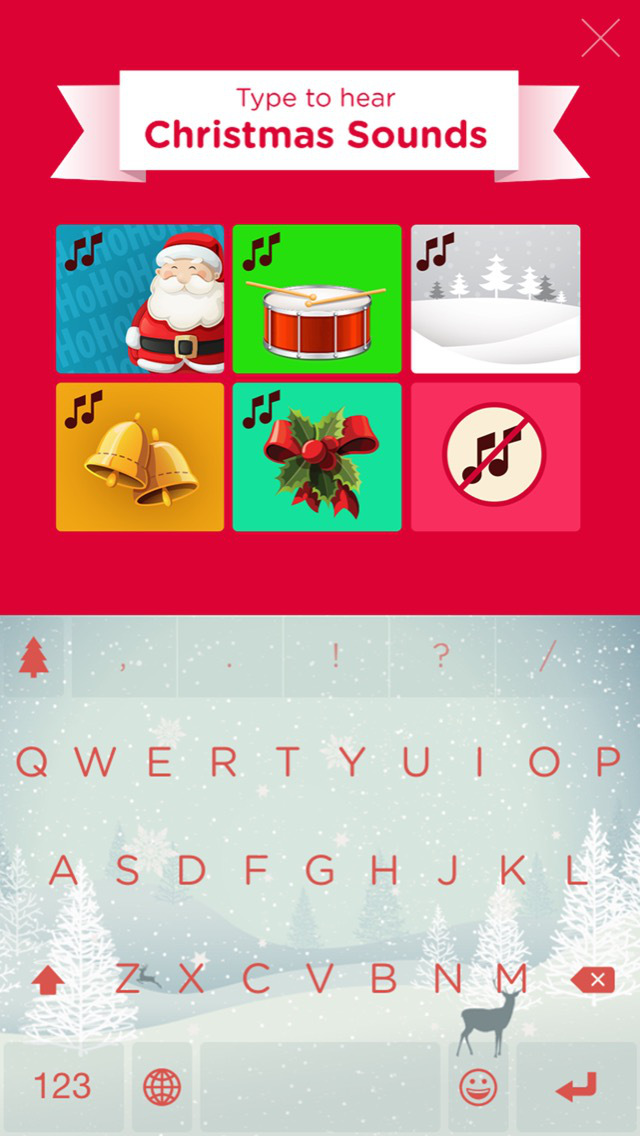Open the emoji smiley key
Viewport: 640px width, 1136px height.
coord(478,1086)
